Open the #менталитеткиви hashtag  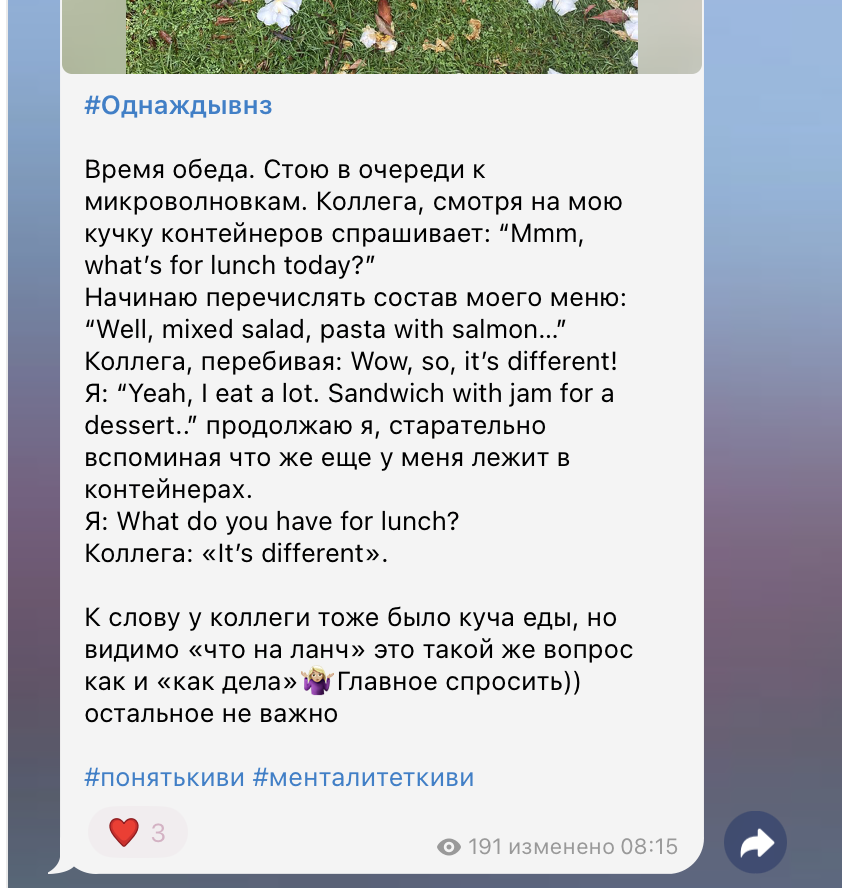pyautogui.click(x=363, y=777)
